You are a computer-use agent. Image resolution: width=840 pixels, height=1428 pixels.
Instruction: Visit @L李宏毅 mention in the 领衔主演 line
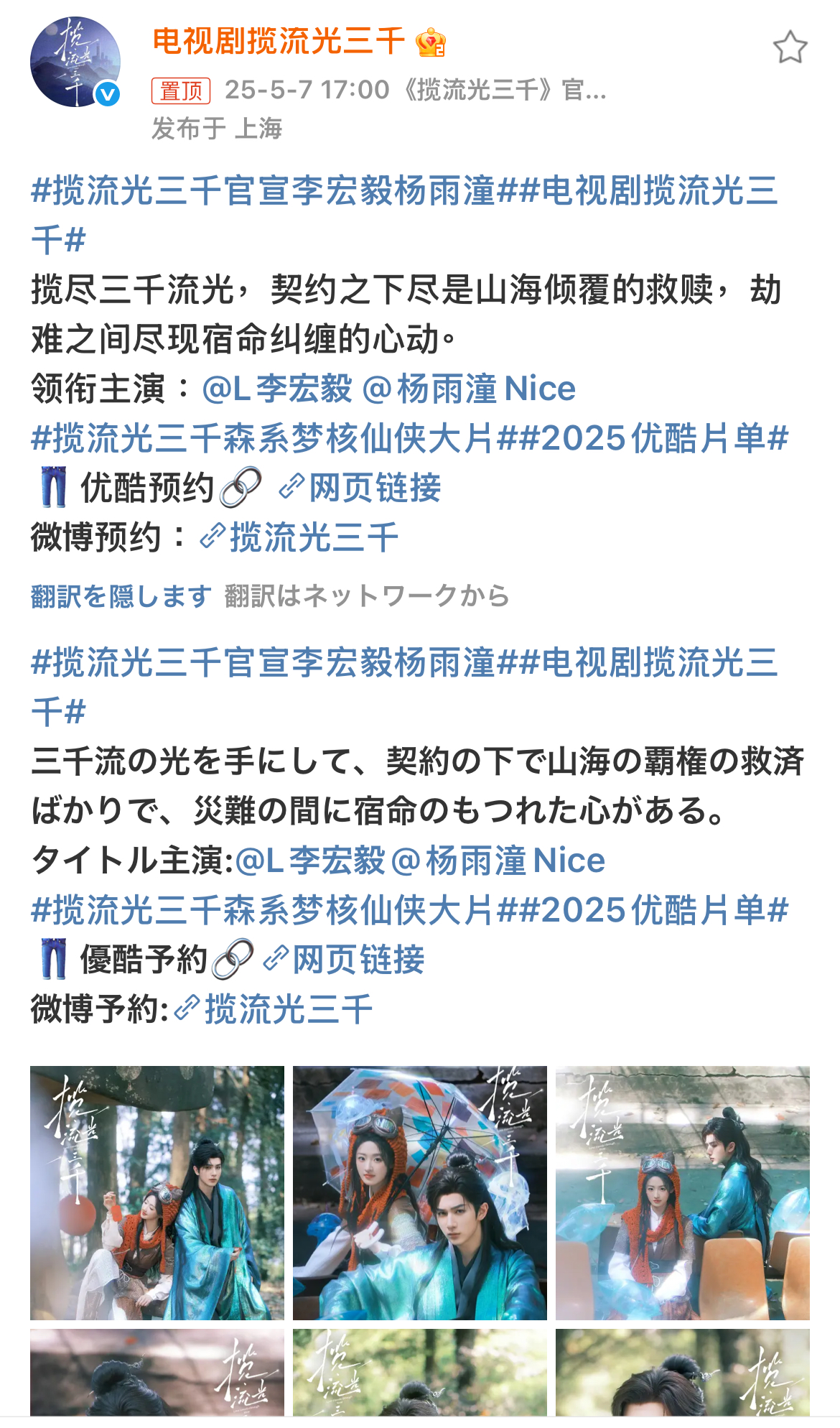pyautogui.click(x=277, y=389)
